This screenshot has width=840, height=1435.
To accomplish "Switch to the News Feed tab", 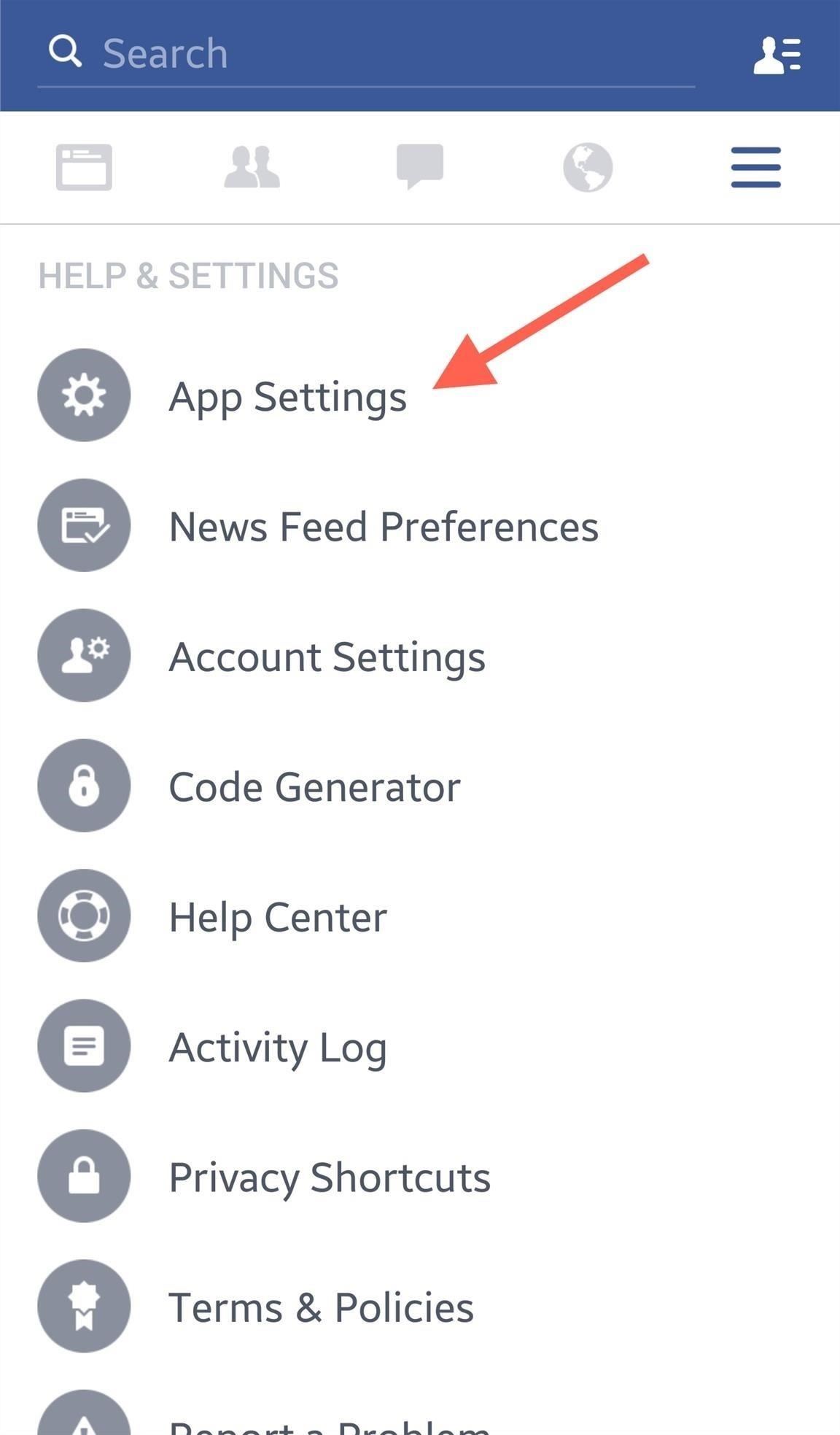I will tap(84, 168).
